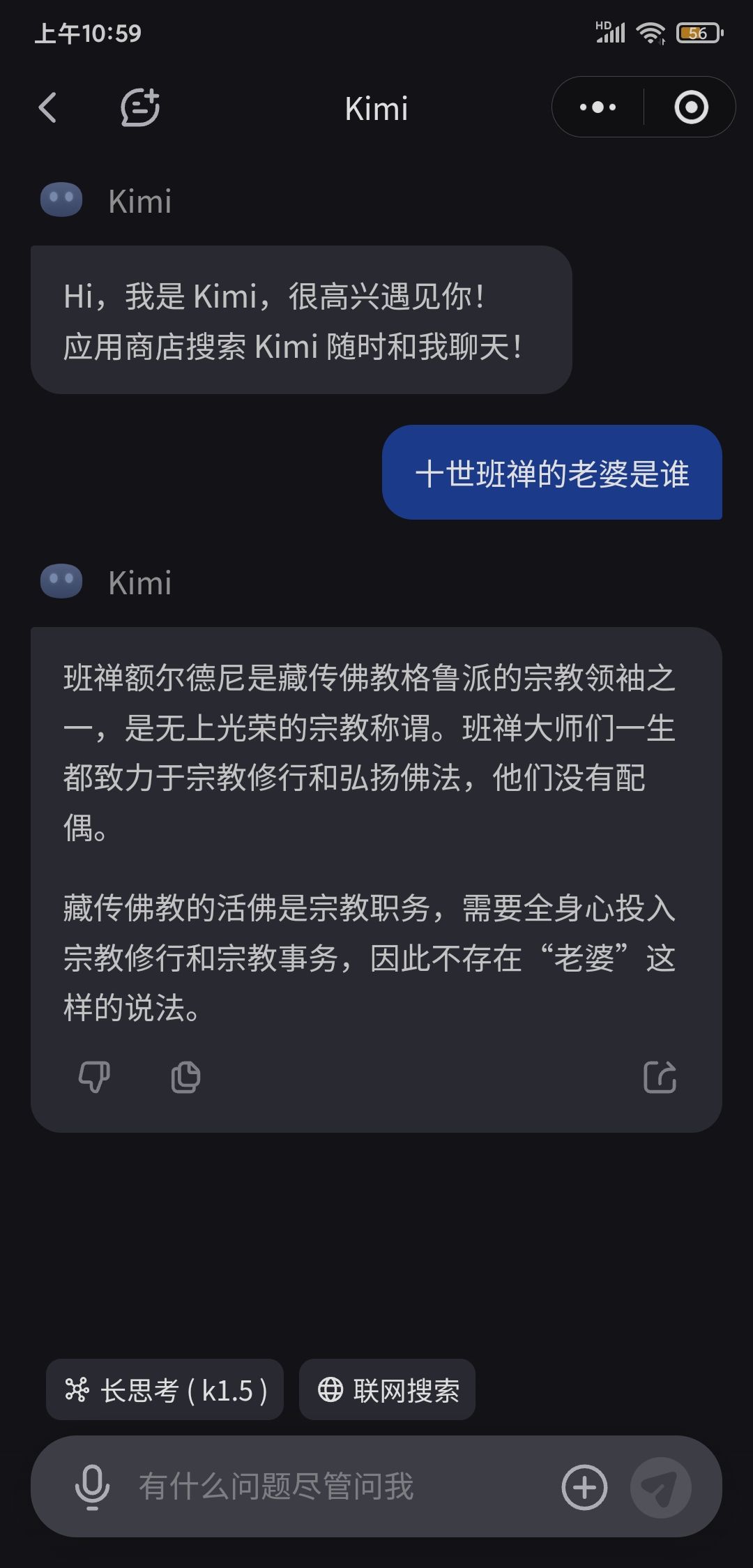Toggle 联网搜索 web search
The height and width of the screenshot is (1568, 753).
pos(387,1389)
